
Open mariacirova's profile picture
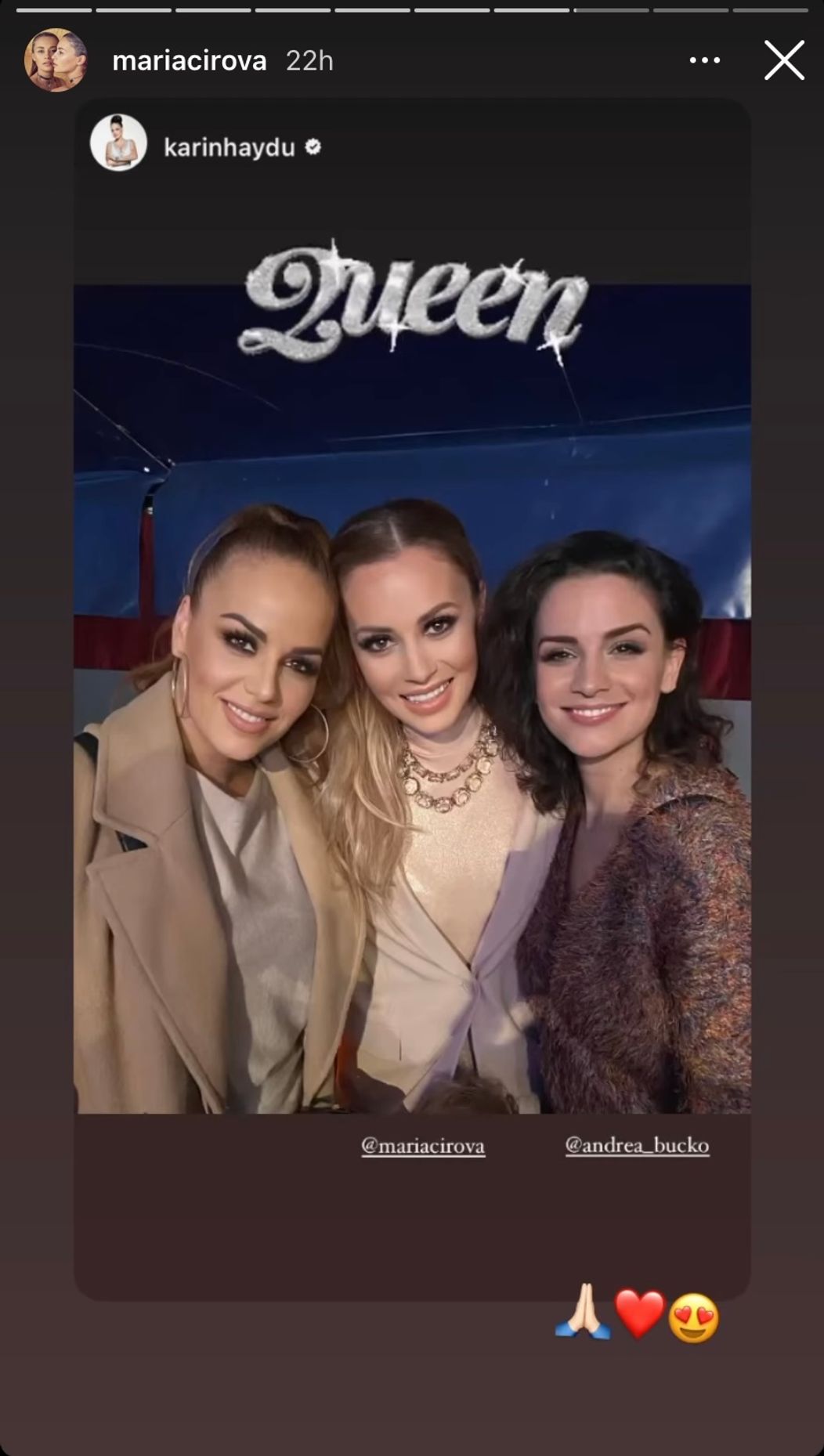point(55,60)
